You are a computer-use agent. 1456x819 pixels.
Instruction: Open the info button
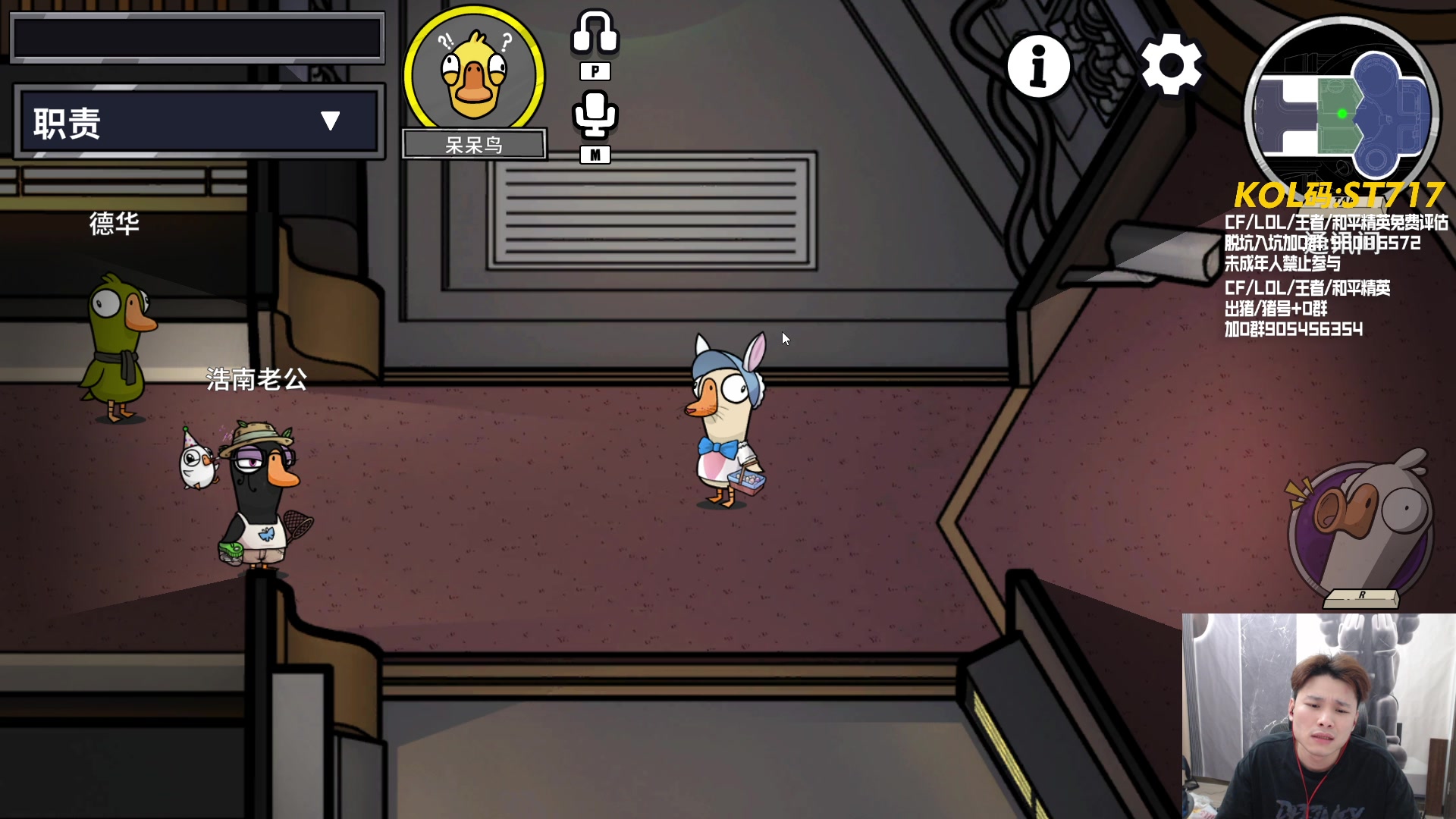[x=1038, y=66]
